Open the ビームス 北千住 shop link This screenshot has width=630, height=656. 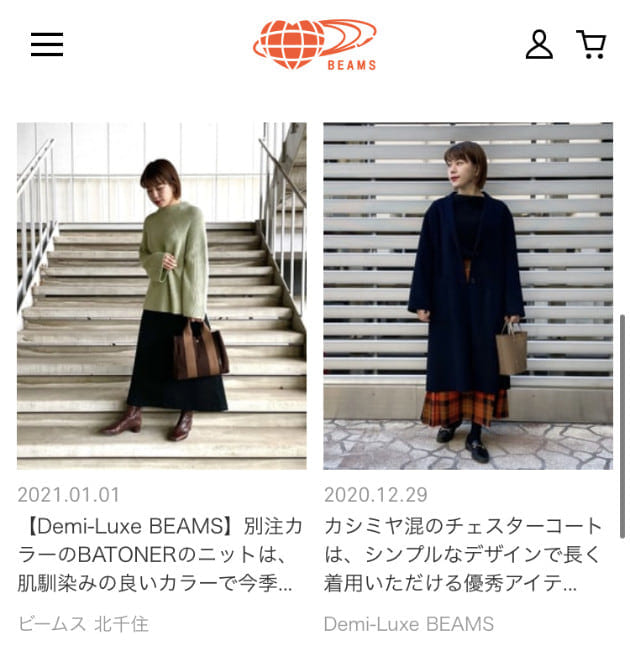(83, 624)
